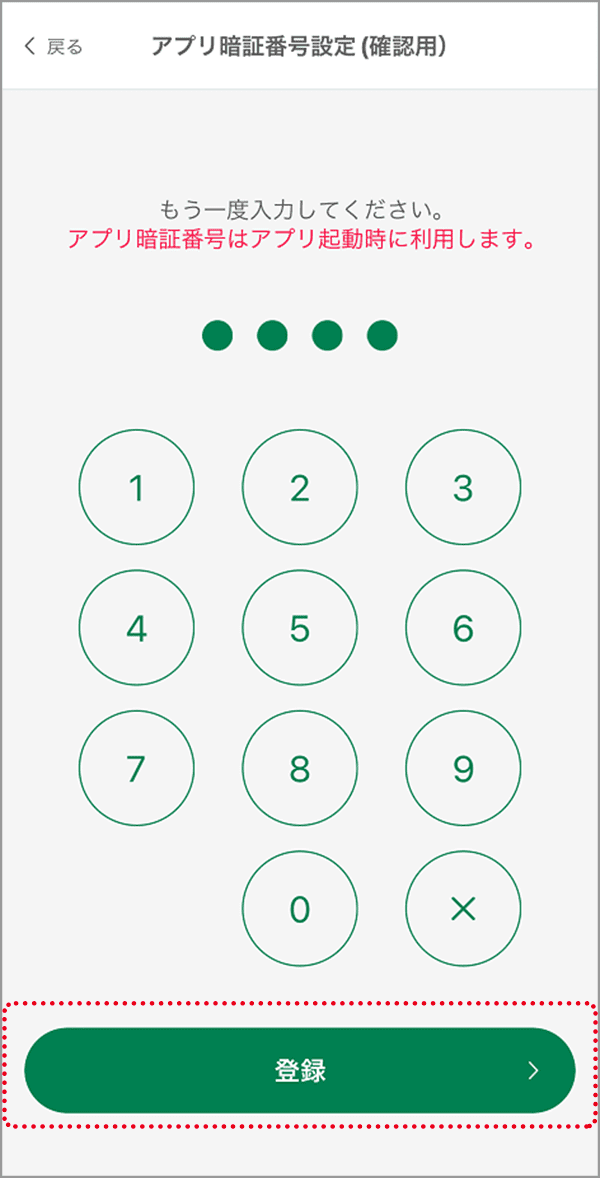Enter digit 0 on the keypad
600x1178 pixels.
point(300,908)
